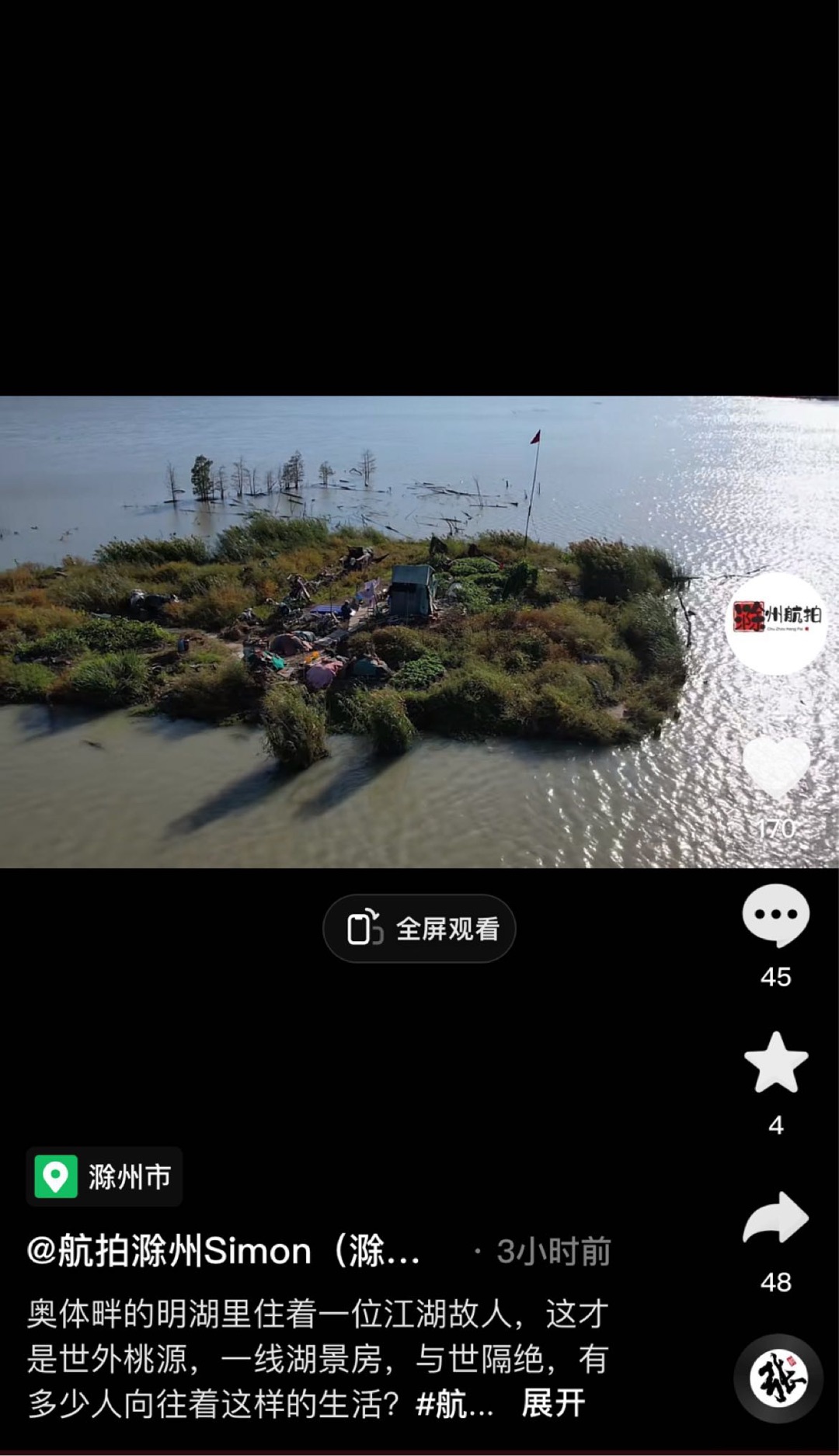Open the spinning music disc

click(778, 1378)
